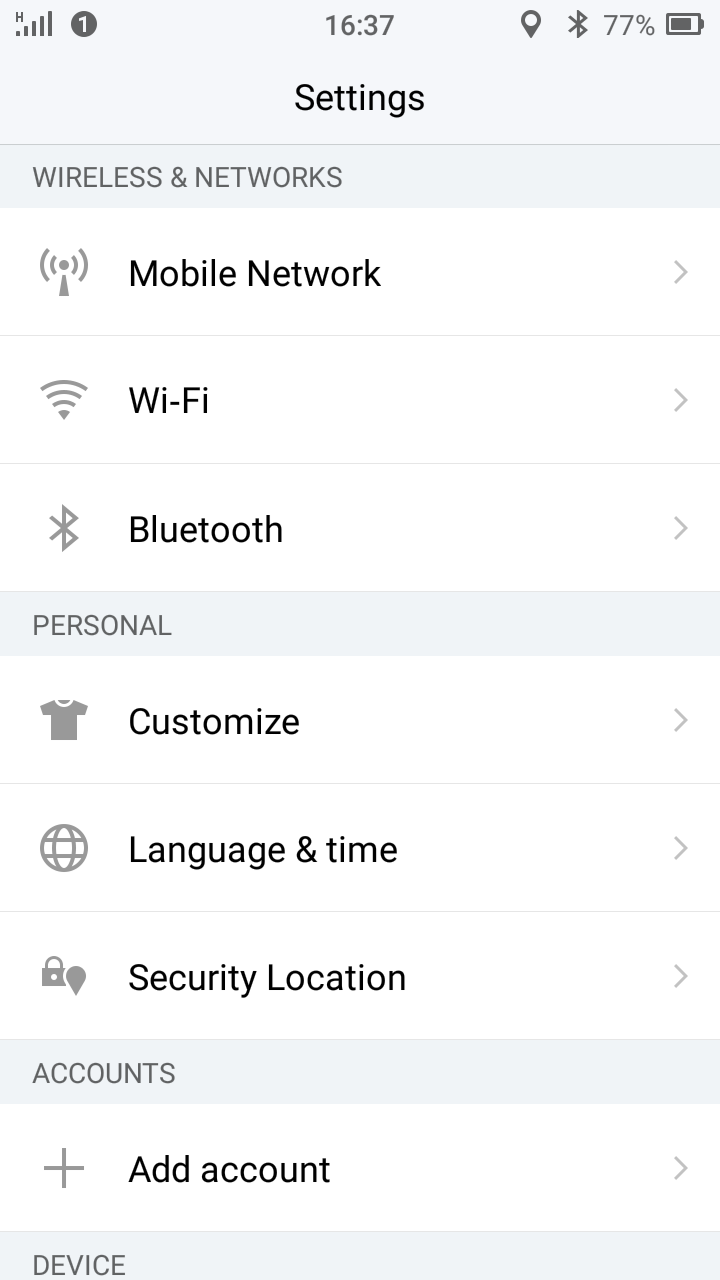Viewport: 720px width, 1280px height.
Task: Open the Wi-Fi settings row
Action: tap(360, 400)
